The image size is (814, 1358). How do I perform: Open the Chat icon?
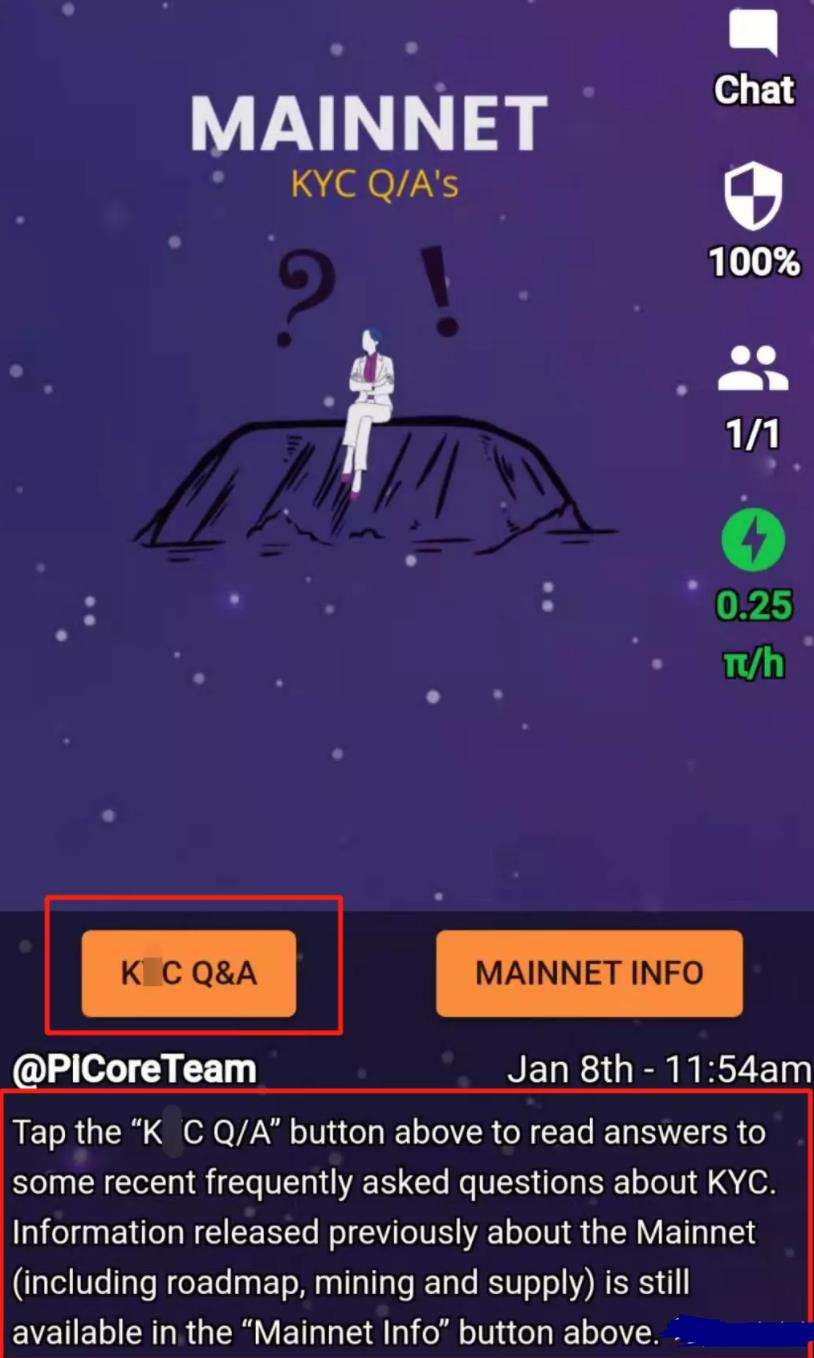point(753,35)
